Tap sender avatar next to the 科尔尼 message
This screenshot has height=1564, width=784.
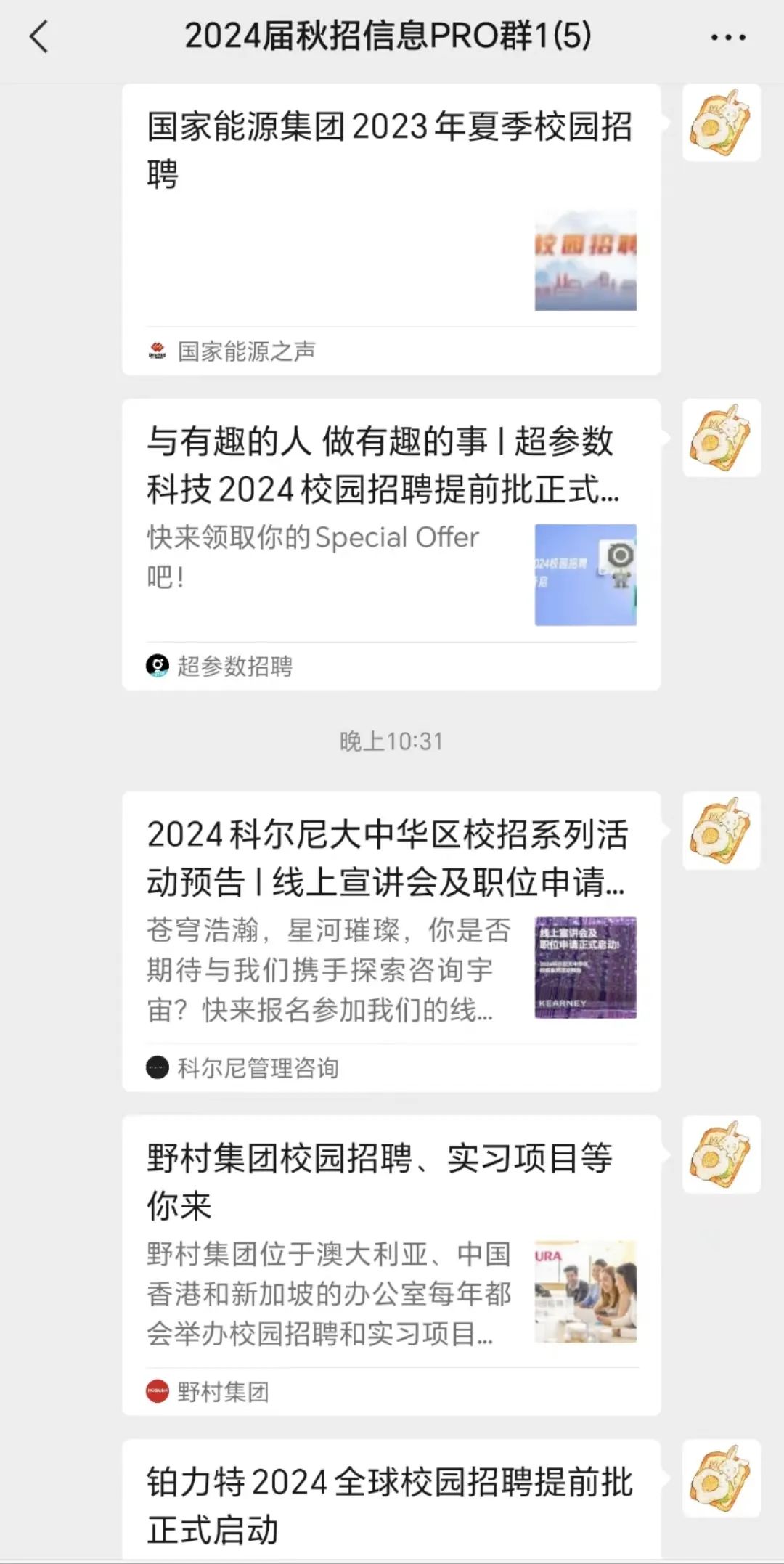[722, 831]
